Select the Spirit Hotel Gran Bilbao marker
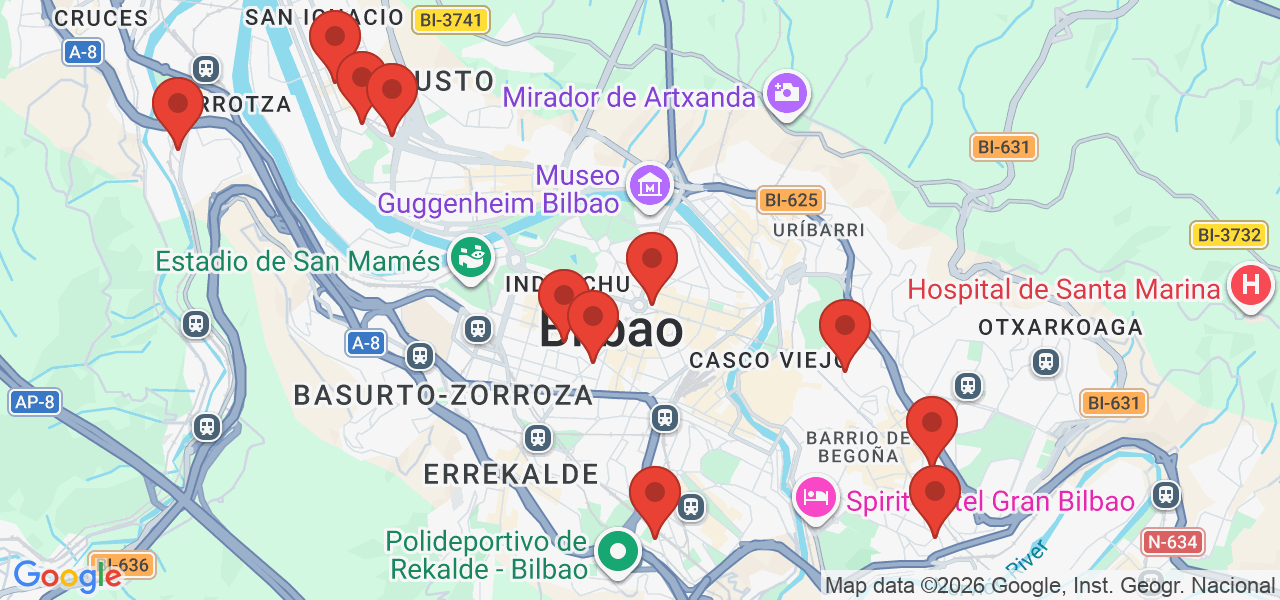 tap(816, 496)
